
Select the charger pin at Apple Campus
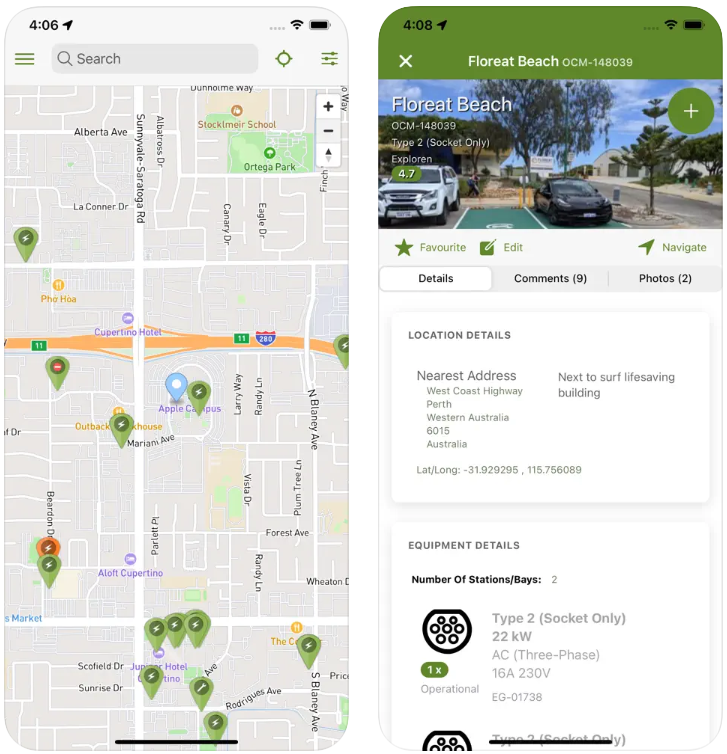click(x=199, y=394)
